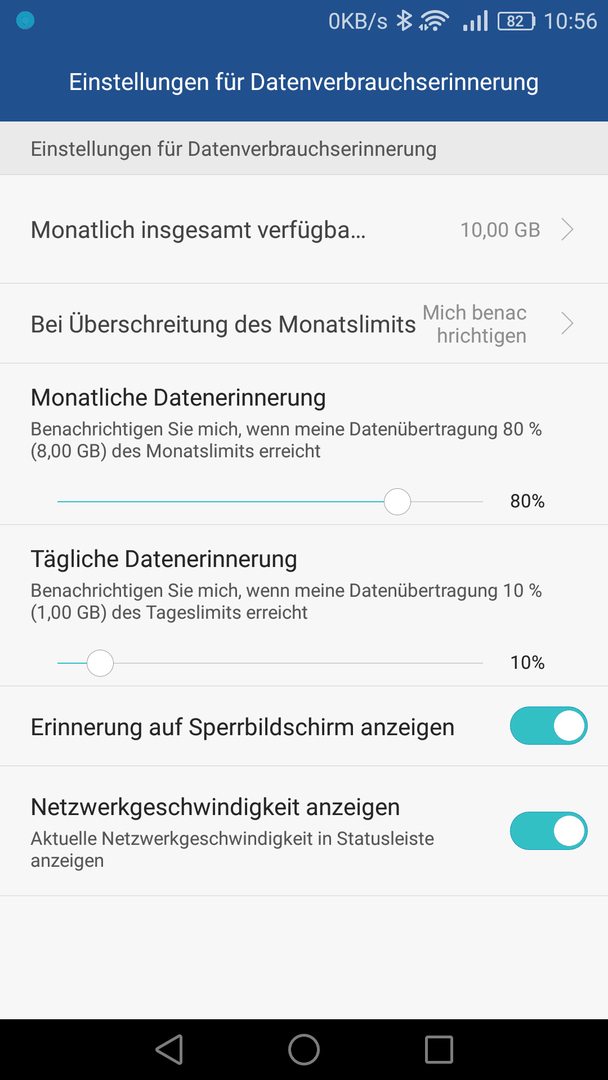Turn off Netzwerkgeschwindigkeit anzeigen switch
This screenshot has width=608, height=1080.
tap(548, 831)
